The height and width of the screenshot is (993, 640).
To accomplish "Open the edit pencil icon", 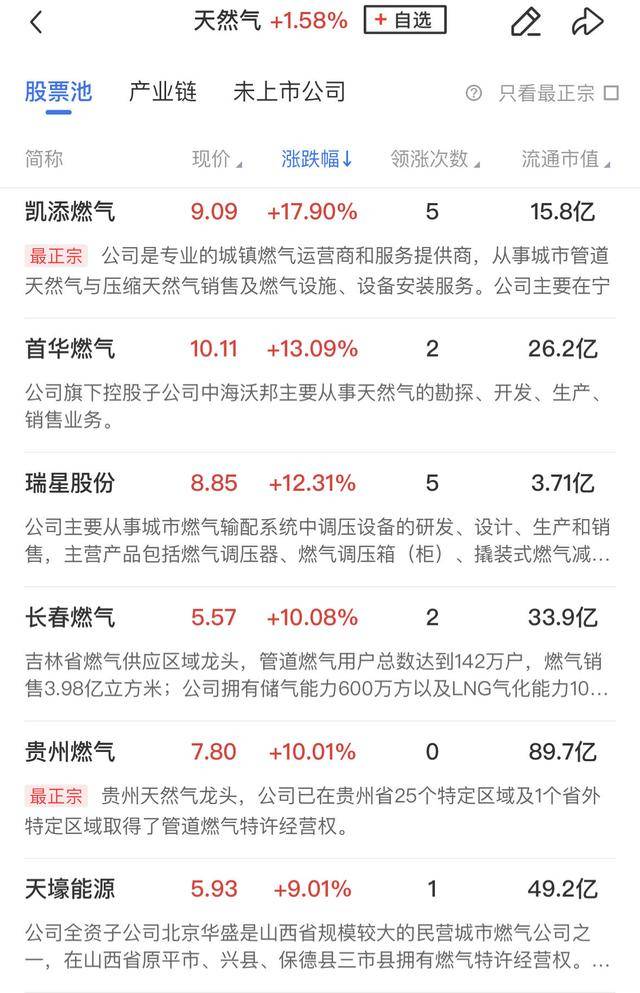I will pos(525,22).
